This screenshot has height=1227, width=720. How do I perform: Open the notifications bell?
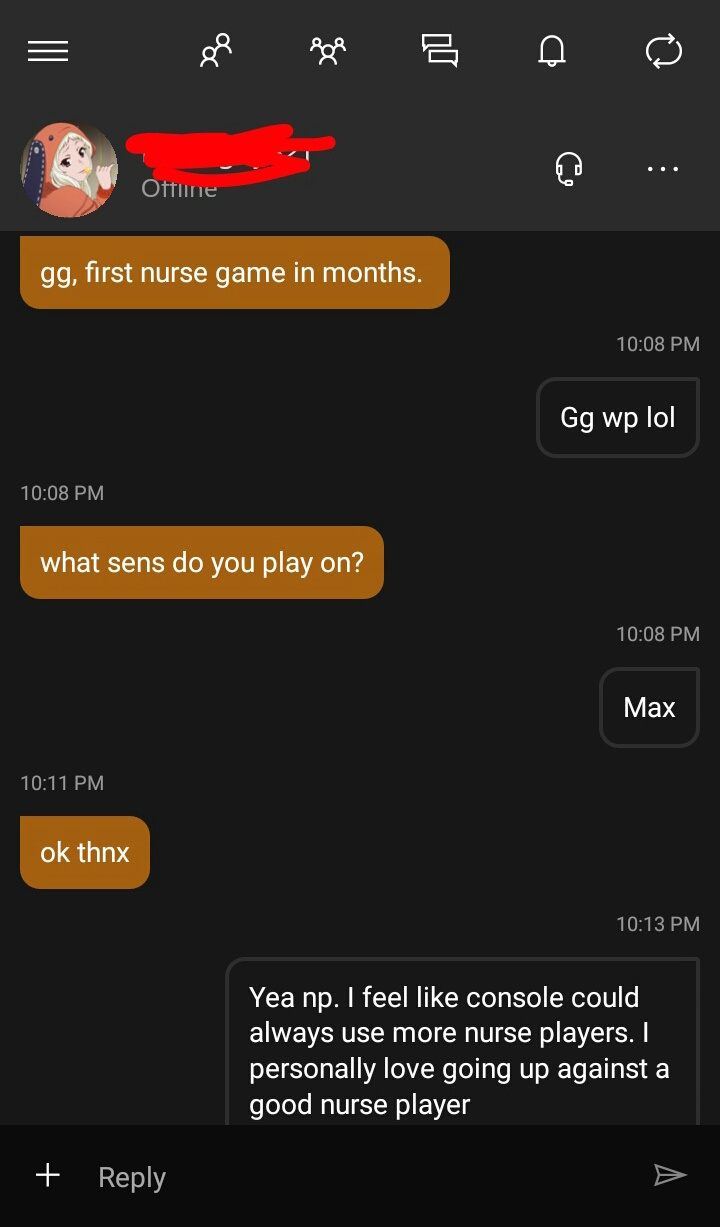tap(551, 50)
